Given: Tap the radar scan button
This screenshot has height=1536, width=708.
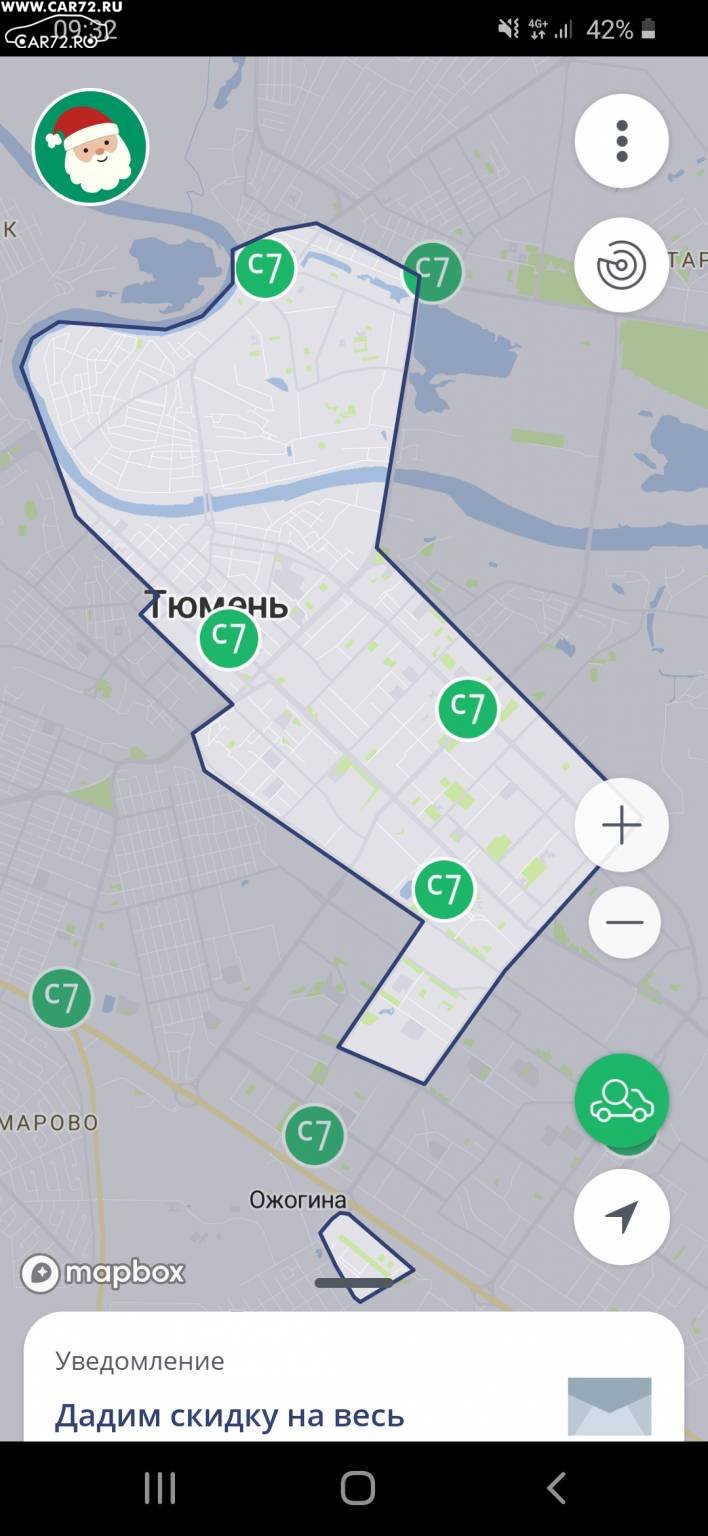Looking at the screenshot, I should [x=622, y=265].
